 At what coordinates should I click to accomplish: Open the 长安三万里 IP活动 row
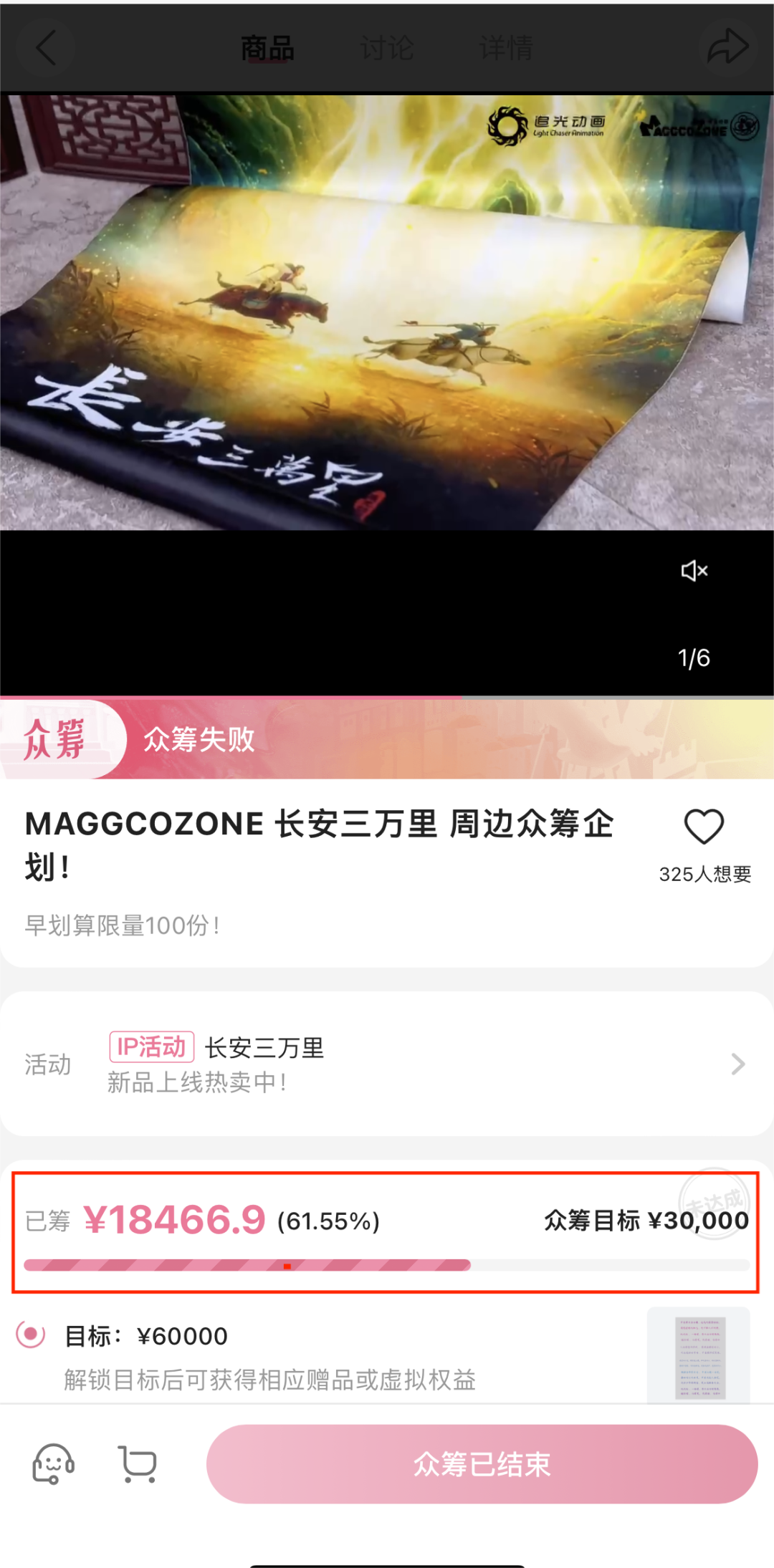[x=387, y=1064]
